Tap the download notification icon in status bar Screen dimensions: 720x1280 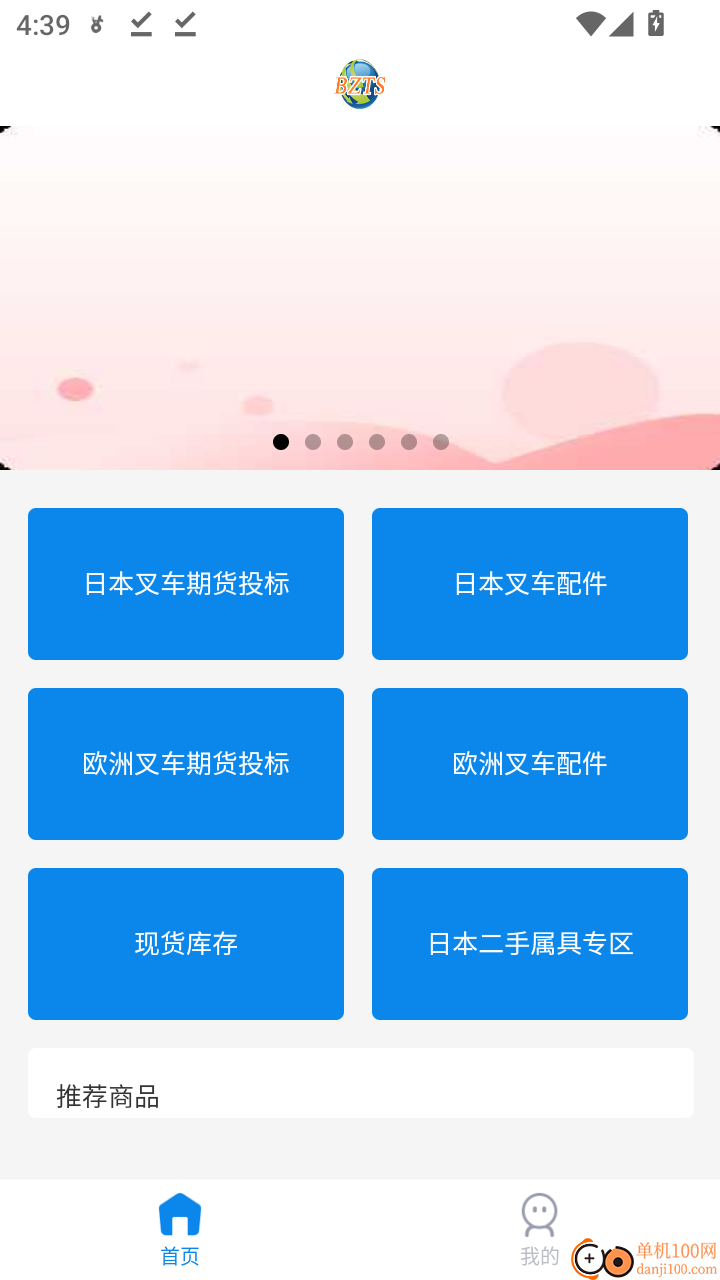(141, 24)
